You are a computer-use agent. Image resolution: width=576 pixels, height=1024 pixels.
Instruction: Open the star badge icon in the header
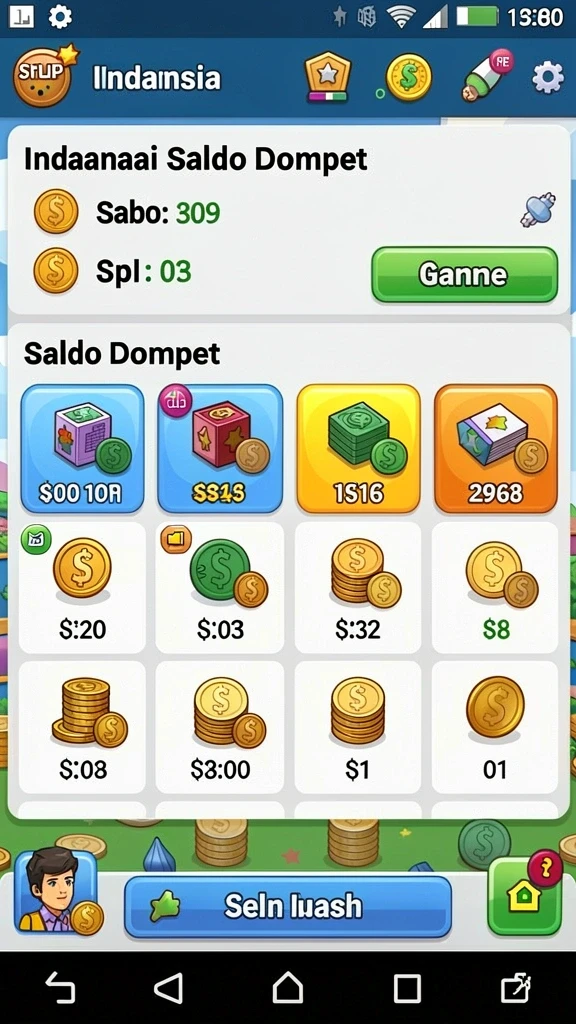pyautogui.click(x=328, y=77)
